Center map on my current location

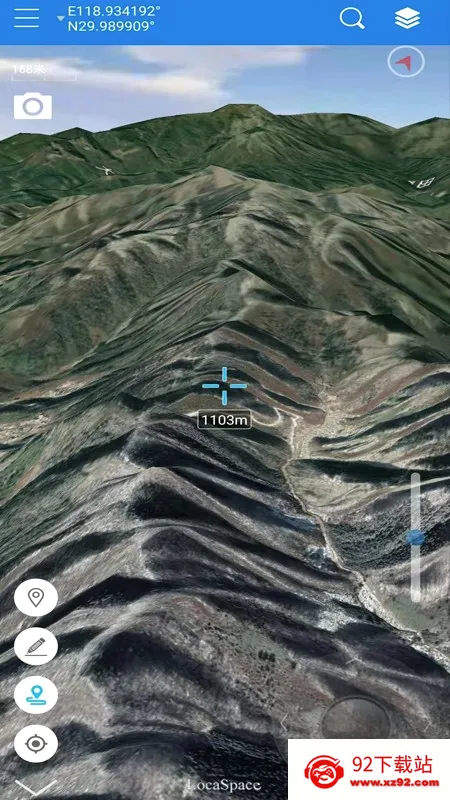(x=36, y=744)
